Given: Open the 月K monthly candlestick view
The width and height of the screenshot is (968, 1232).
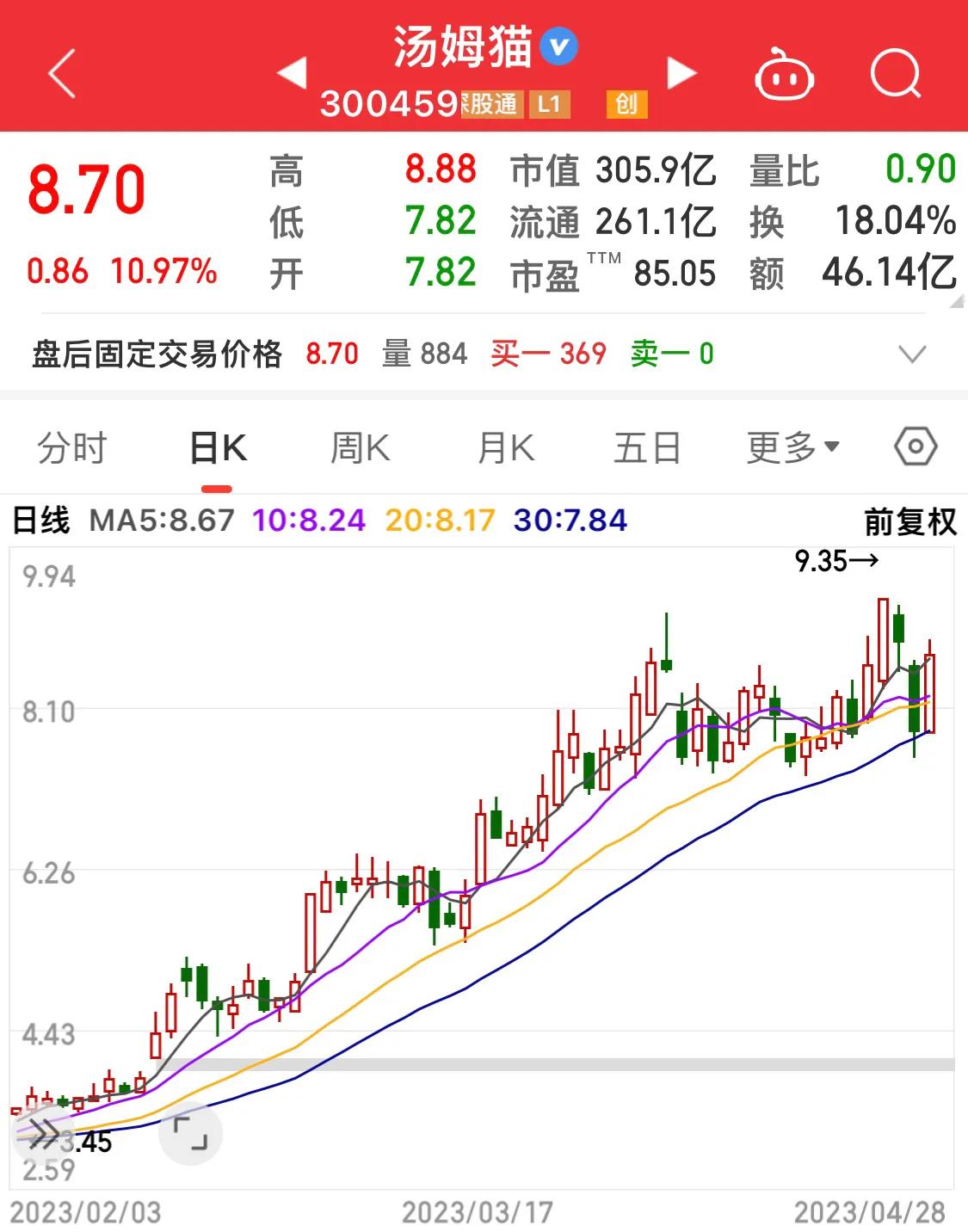Looking at the screenshot, I should coord(506,446).
